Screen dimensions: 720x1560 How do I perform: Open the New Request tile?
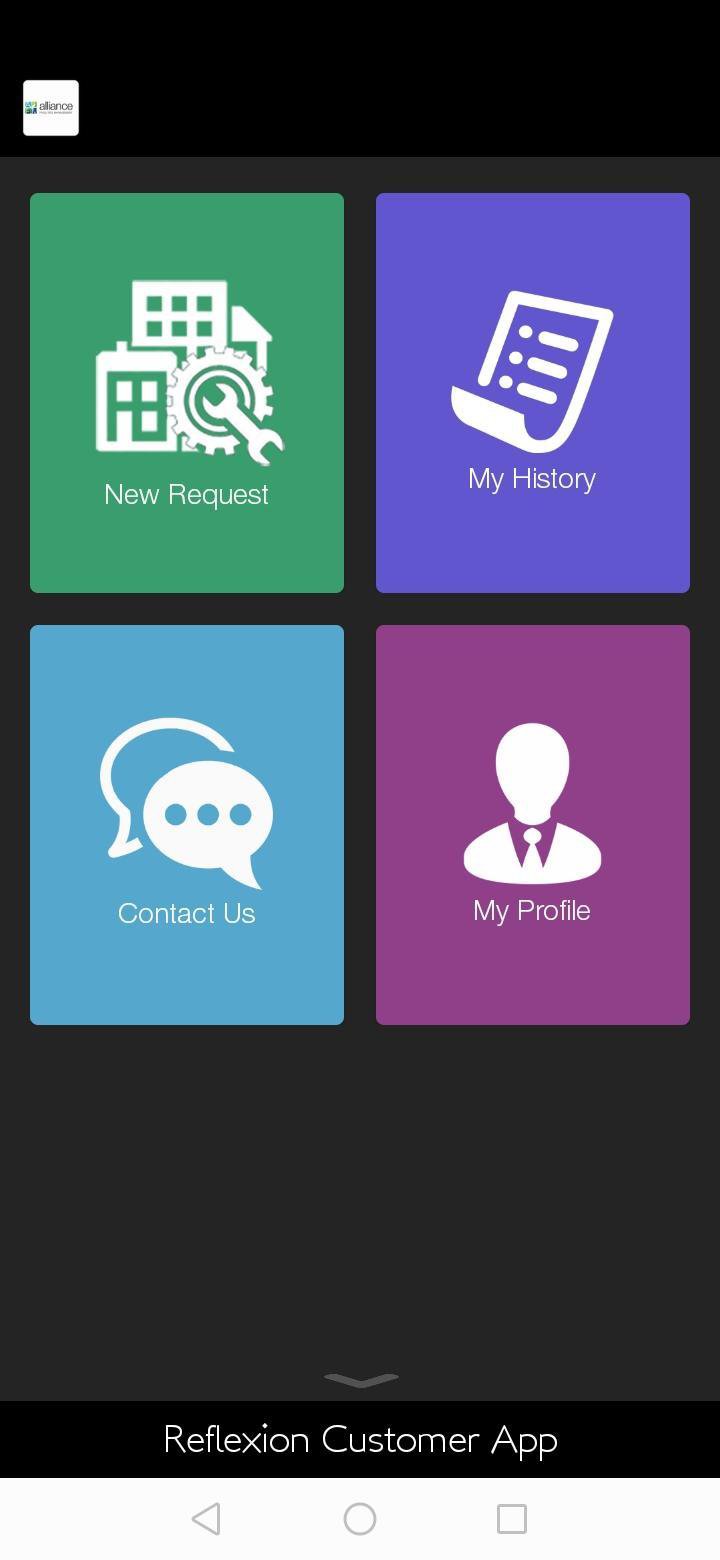click(186, 391)
